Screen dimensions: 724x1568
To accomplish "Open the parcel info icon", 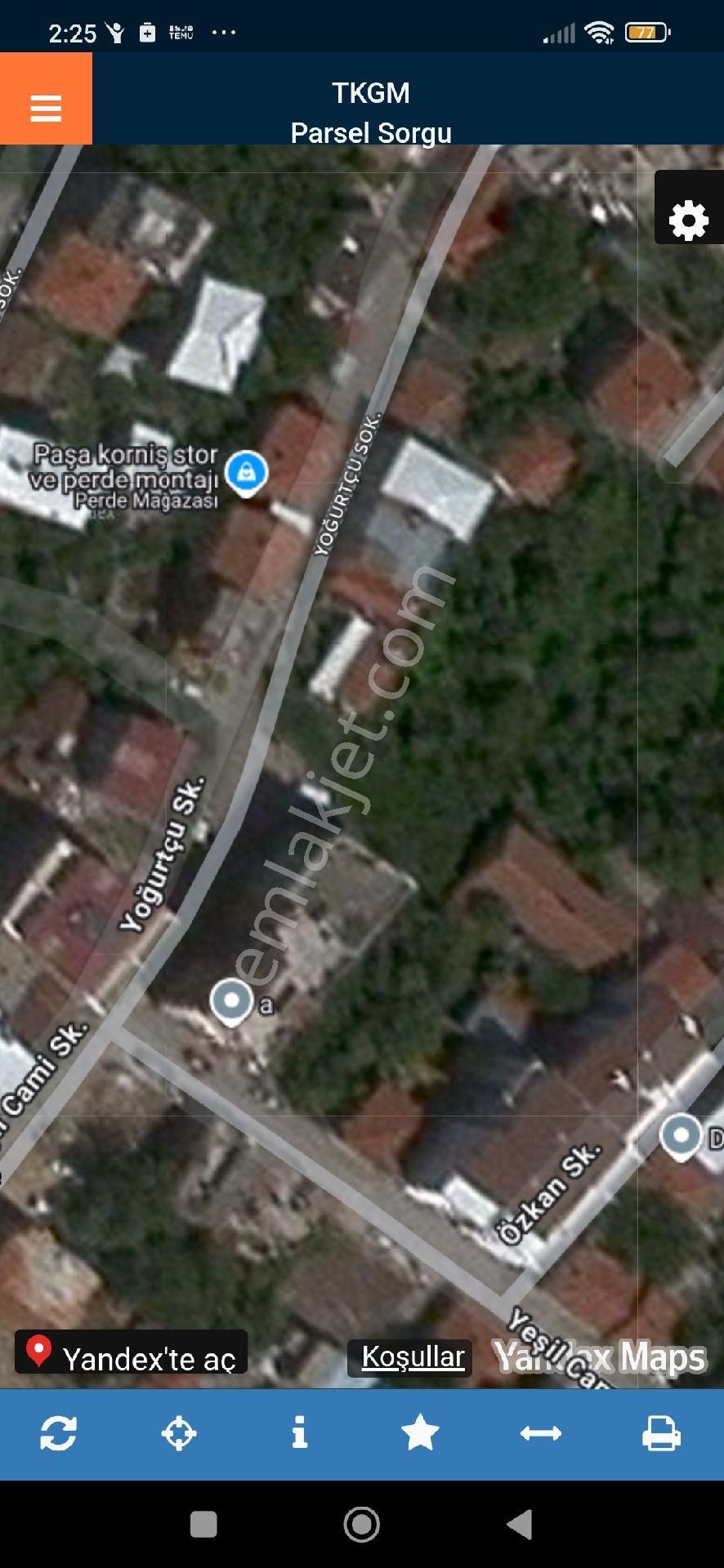I will pyautogui.click(x=300, y=1433).
